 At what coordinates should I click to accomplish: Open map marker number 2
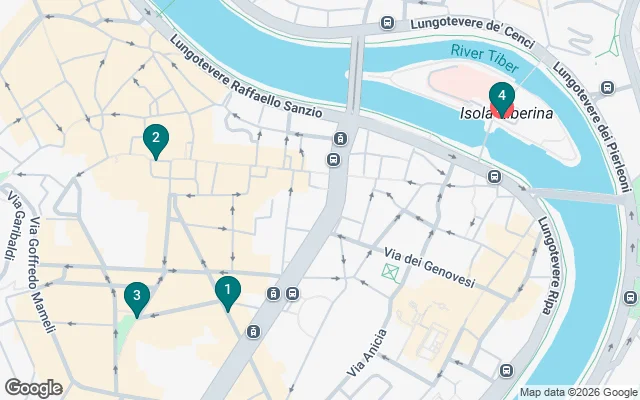[155, 140]
